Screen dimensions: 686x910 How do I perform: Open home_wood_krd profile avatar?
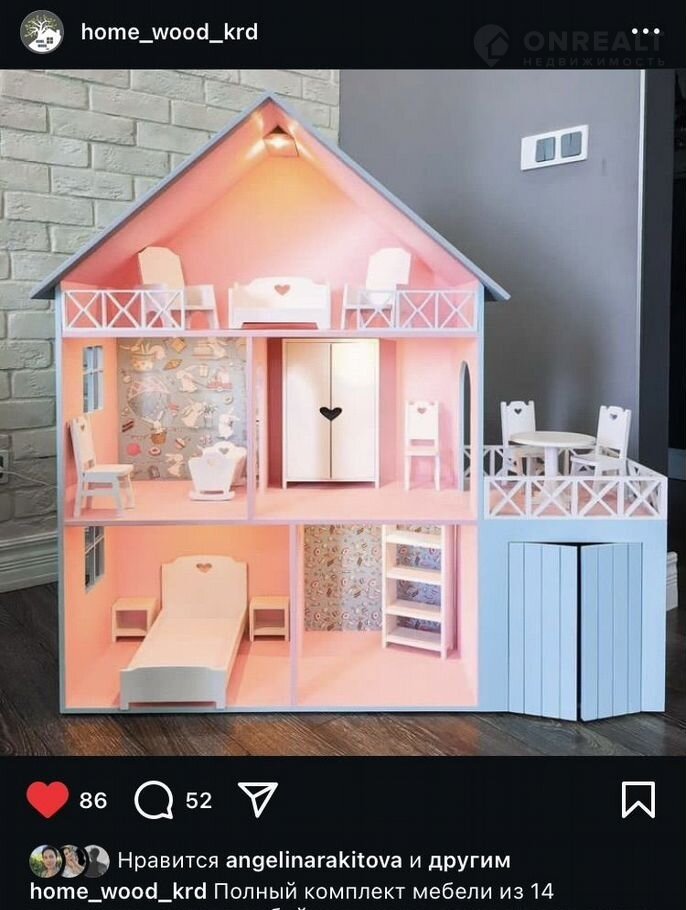pos(41,32)
